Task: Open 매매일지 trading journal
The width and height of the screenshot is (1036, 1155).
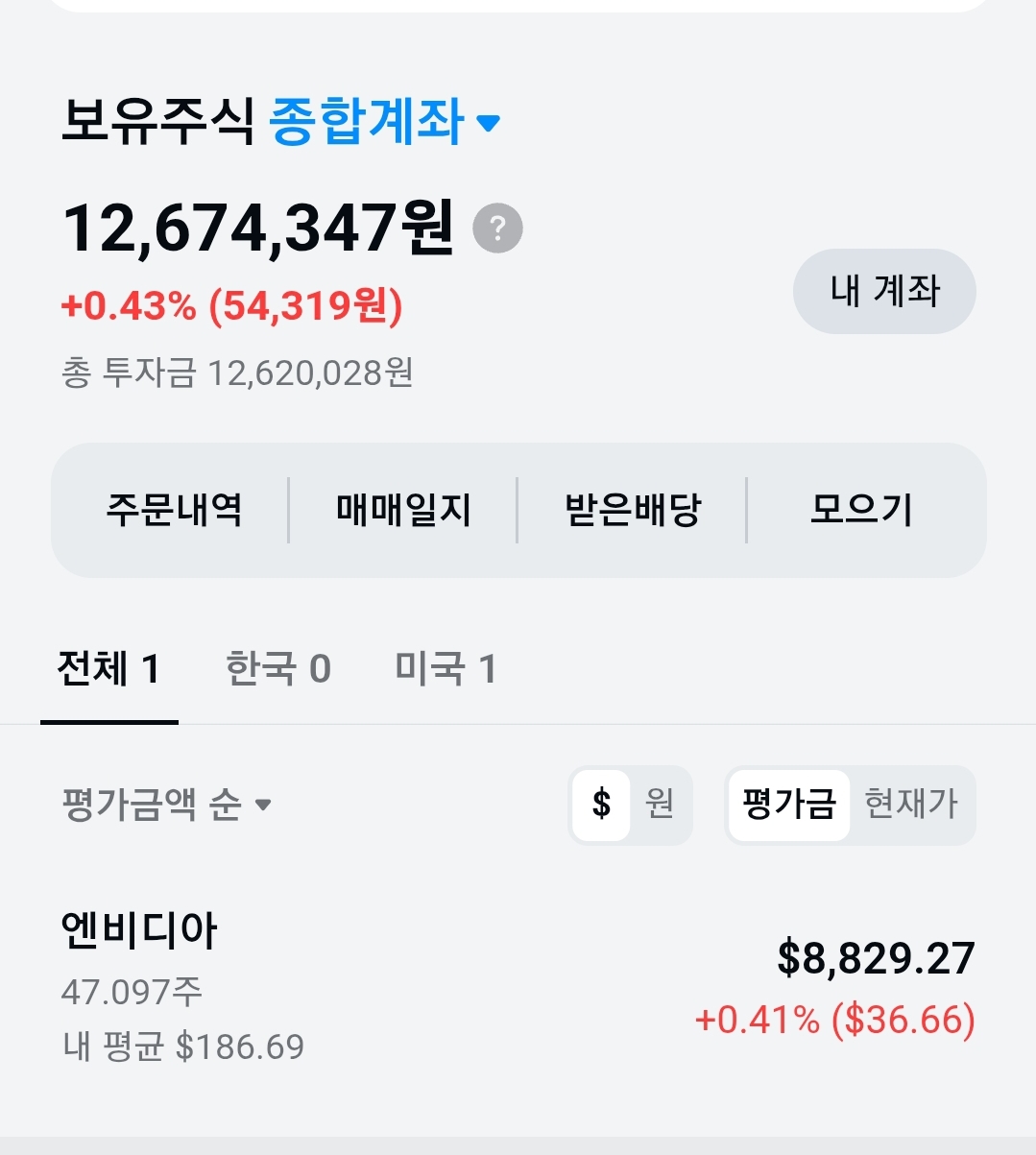Action: [x=403, y=510]
